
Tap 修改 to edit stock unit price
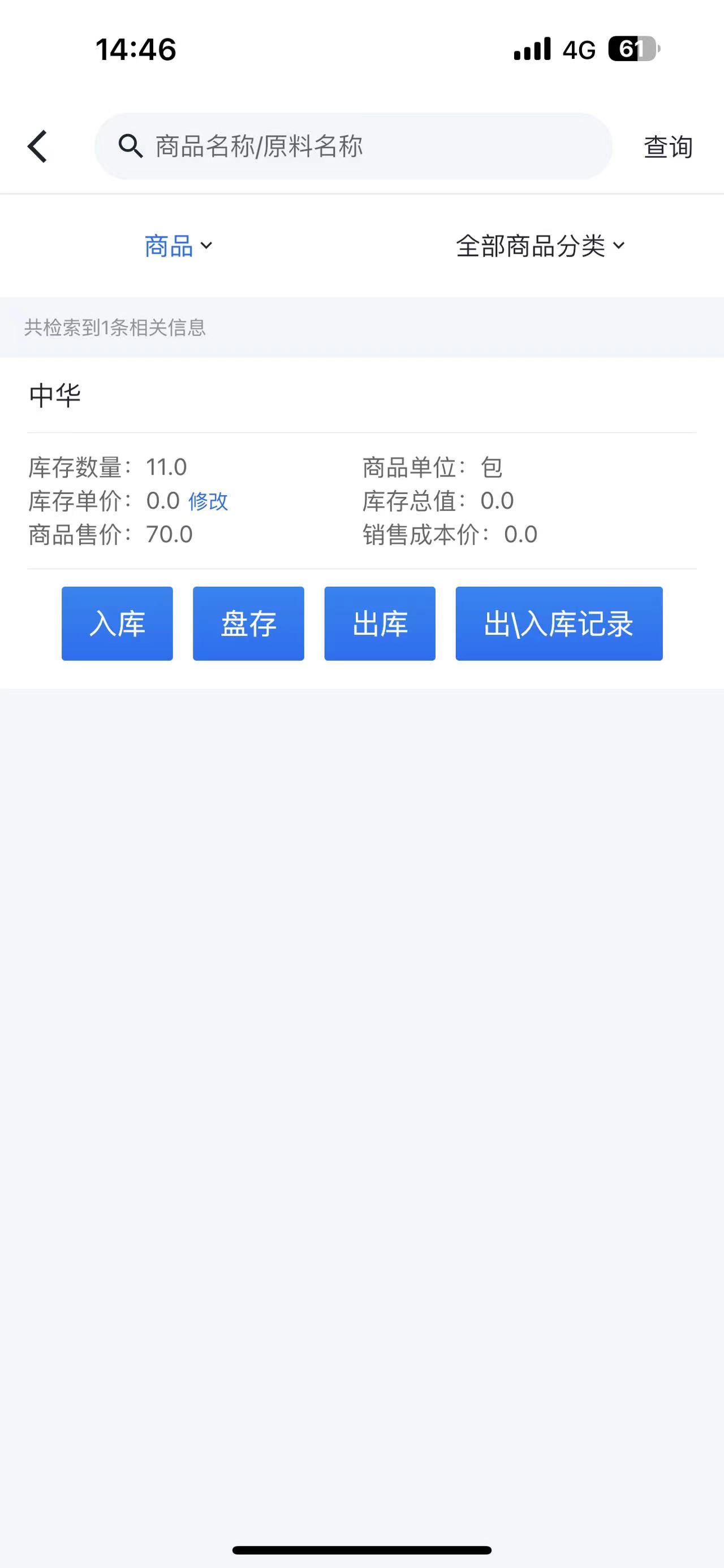[x=208, y=501]
